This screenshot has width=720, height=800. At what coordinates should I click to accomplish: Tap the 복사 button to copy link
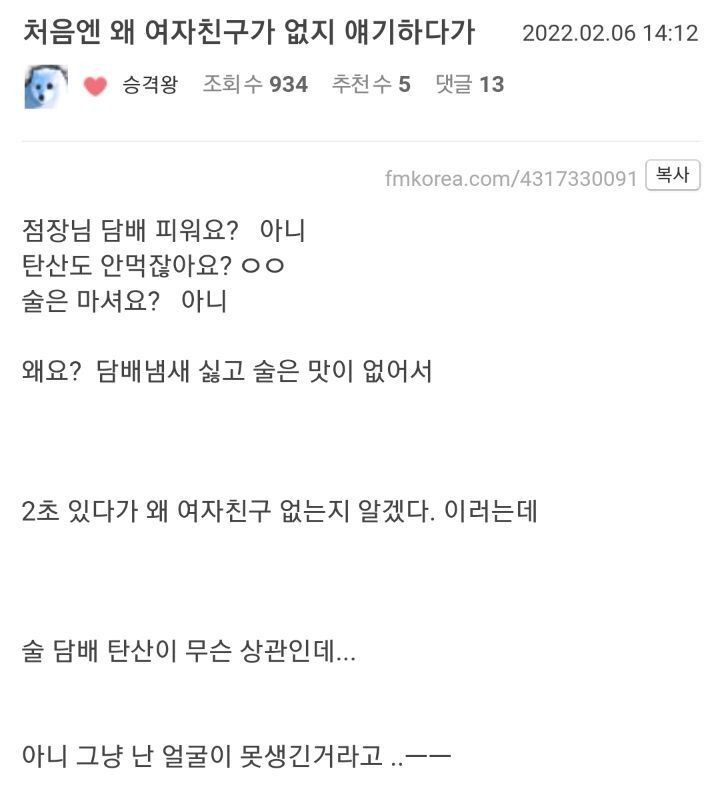(x=672, y=176)
